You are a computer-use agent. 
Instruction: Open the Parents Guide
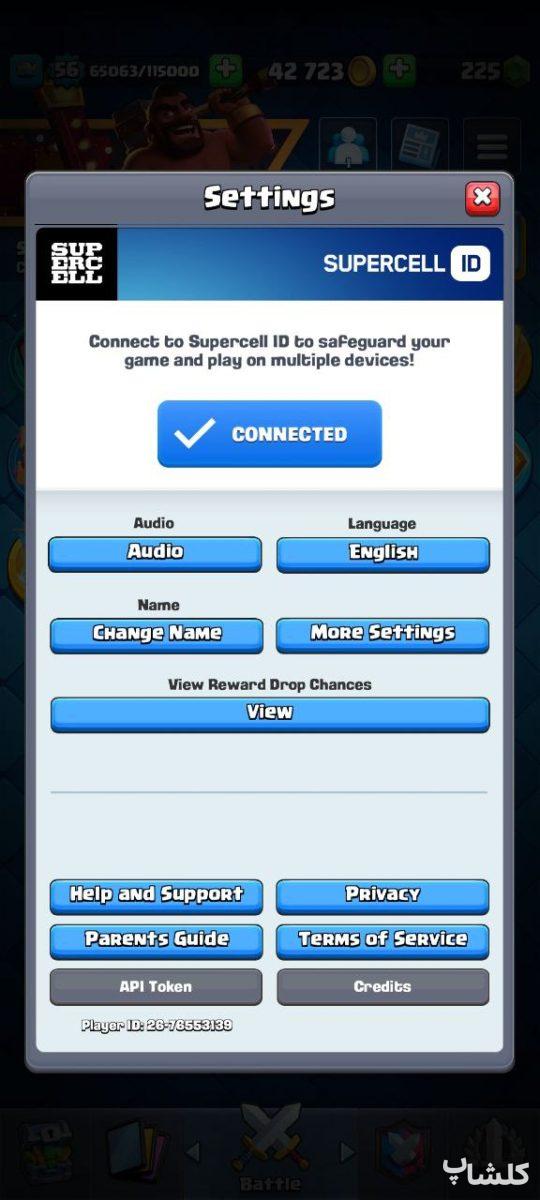click(x=156, y=941)
